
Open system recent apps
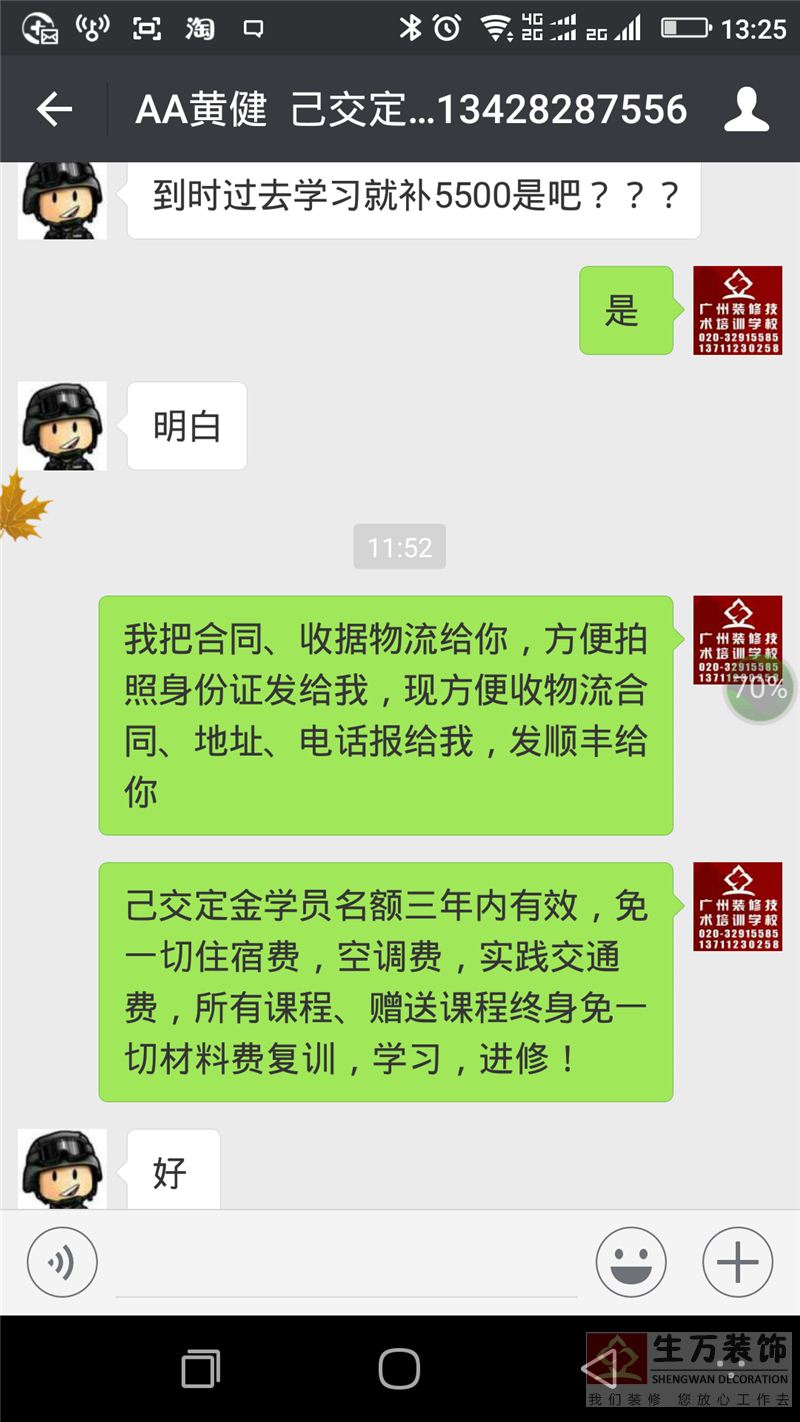pos(200,1368)
